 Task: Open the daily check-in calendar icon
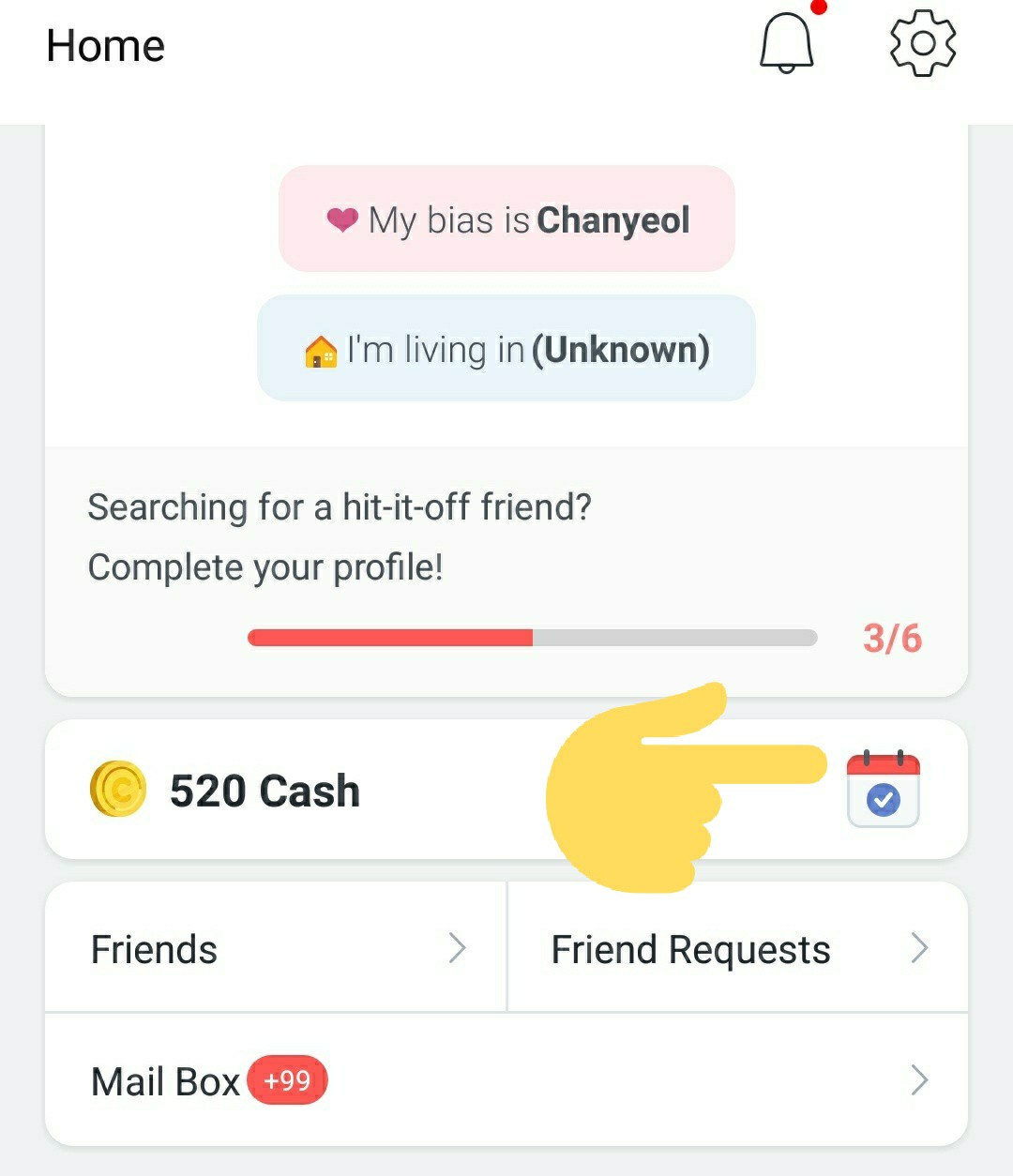coord(883,790)
